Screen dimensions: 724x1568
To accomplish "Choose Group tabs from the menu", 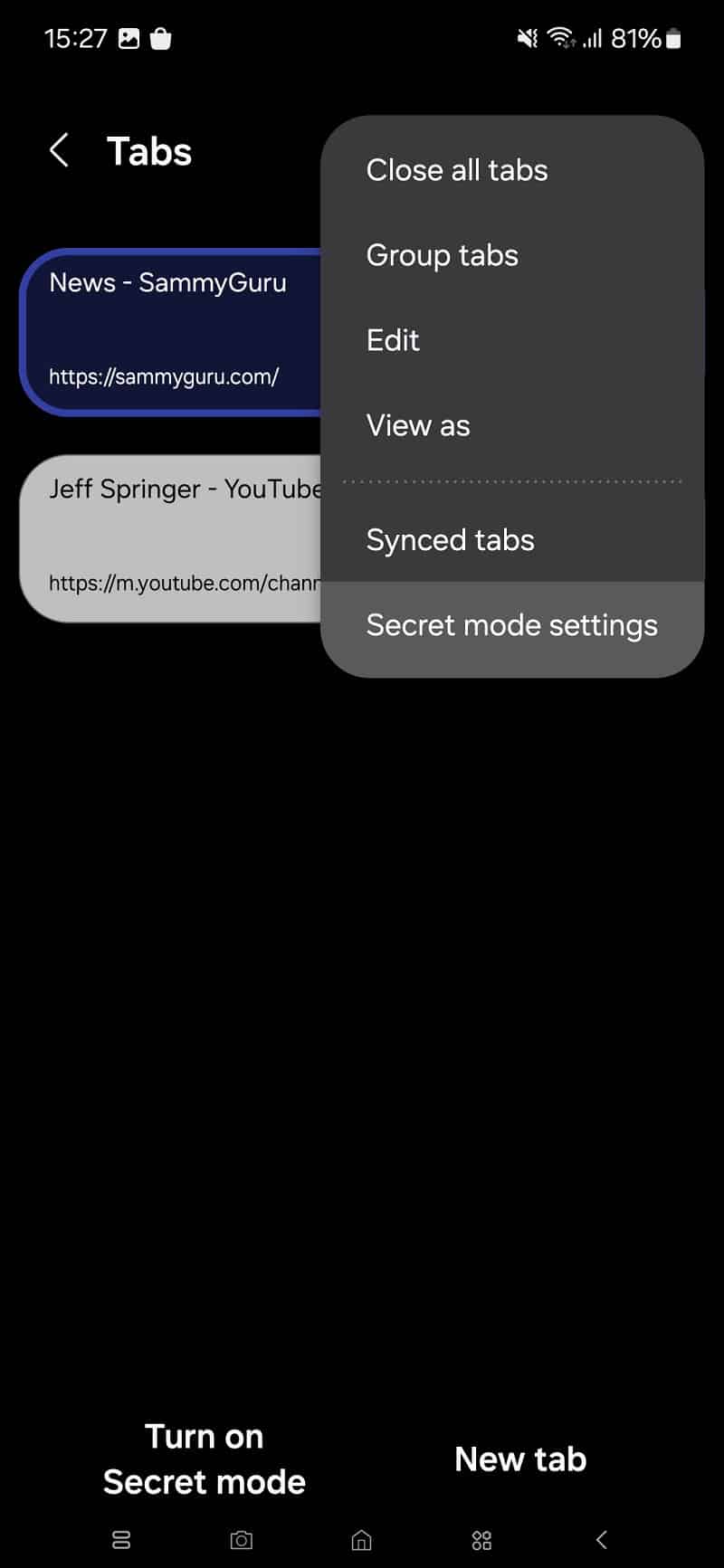I will tap(512, 255).
